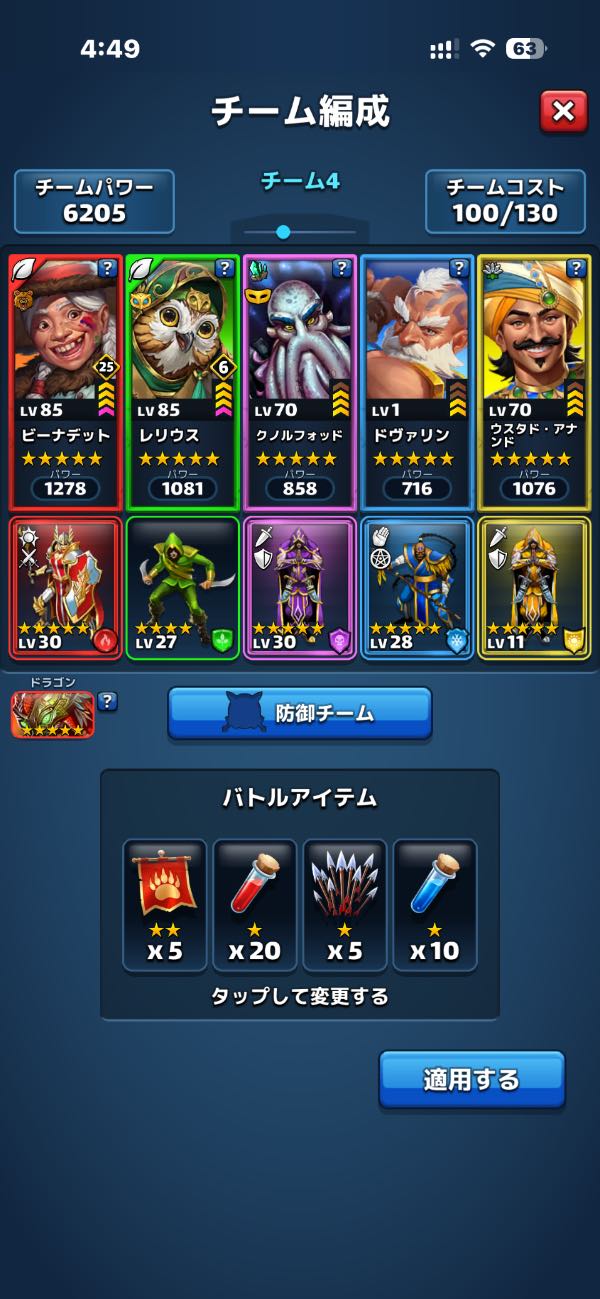Tap the purple Lv30 troop card
Screen dimensions: 600x1299
(299, 588)
